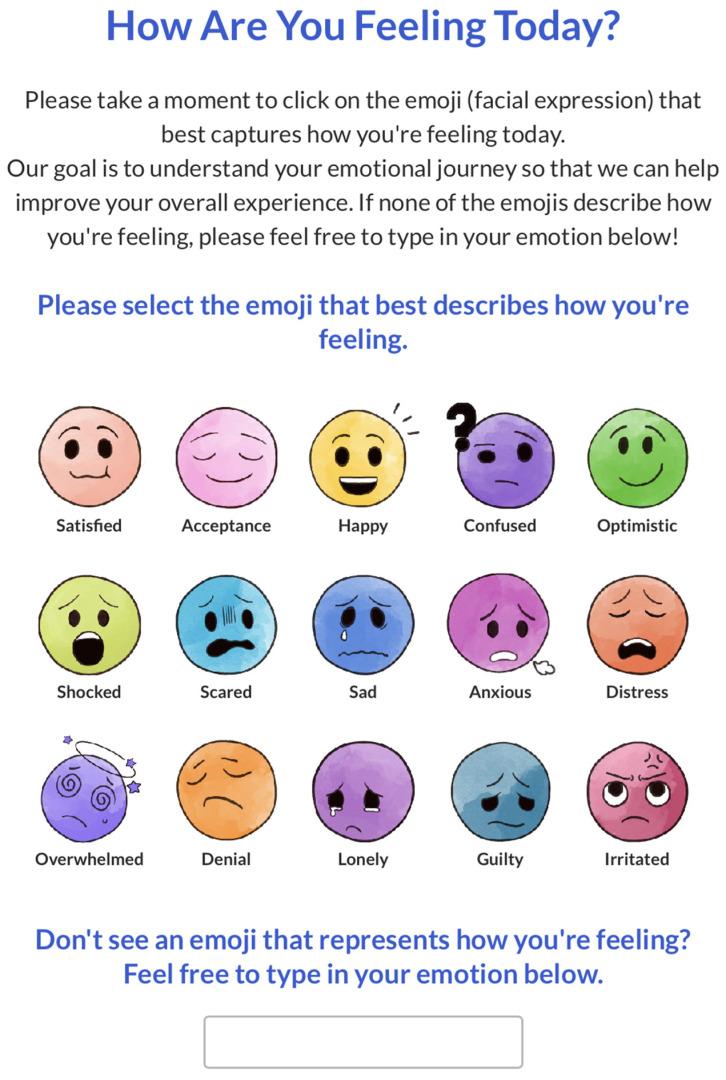Choose the Anxious emoji
The height and width of the screenshot is (1080, 726).
point(499,625)
